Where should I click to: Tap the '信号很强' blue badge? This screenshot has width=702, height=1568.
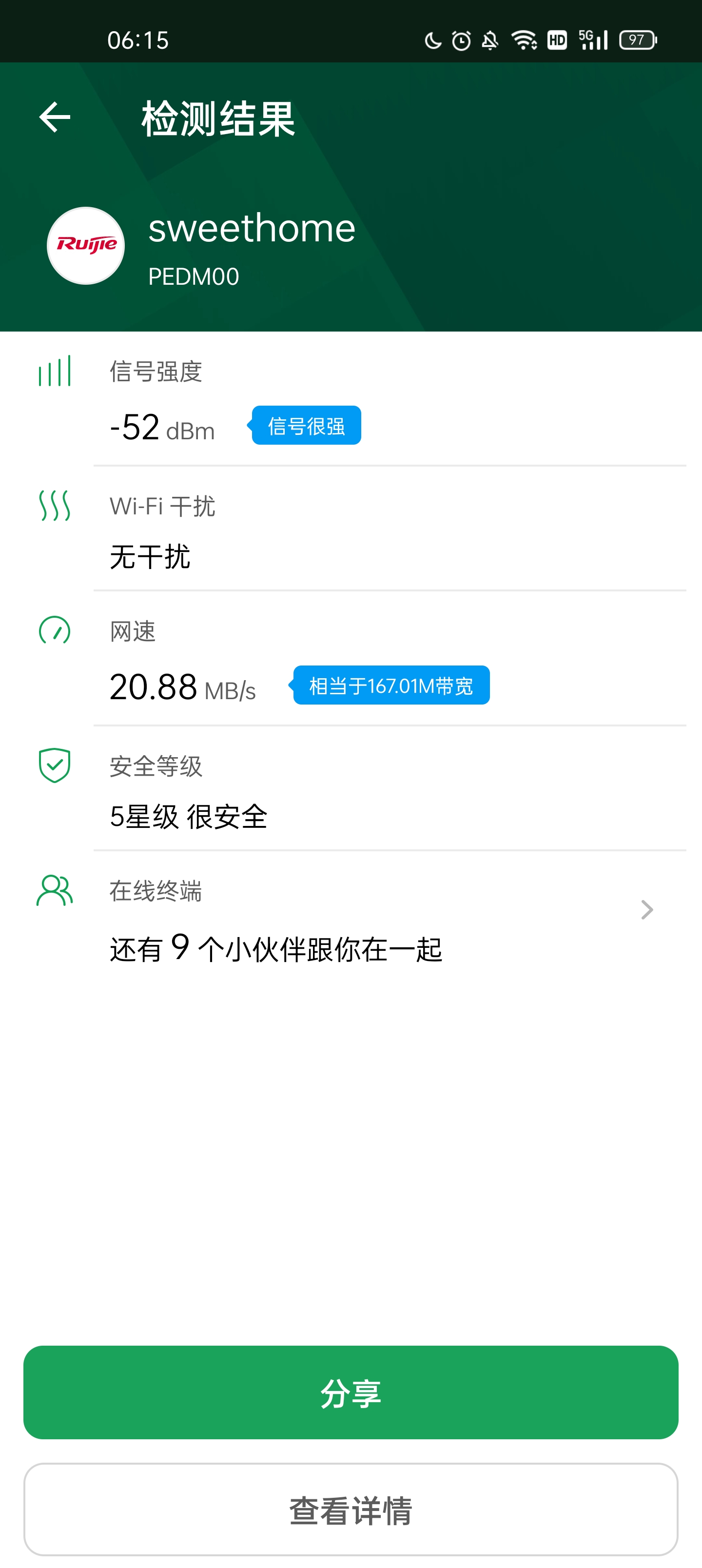point(305,427)
